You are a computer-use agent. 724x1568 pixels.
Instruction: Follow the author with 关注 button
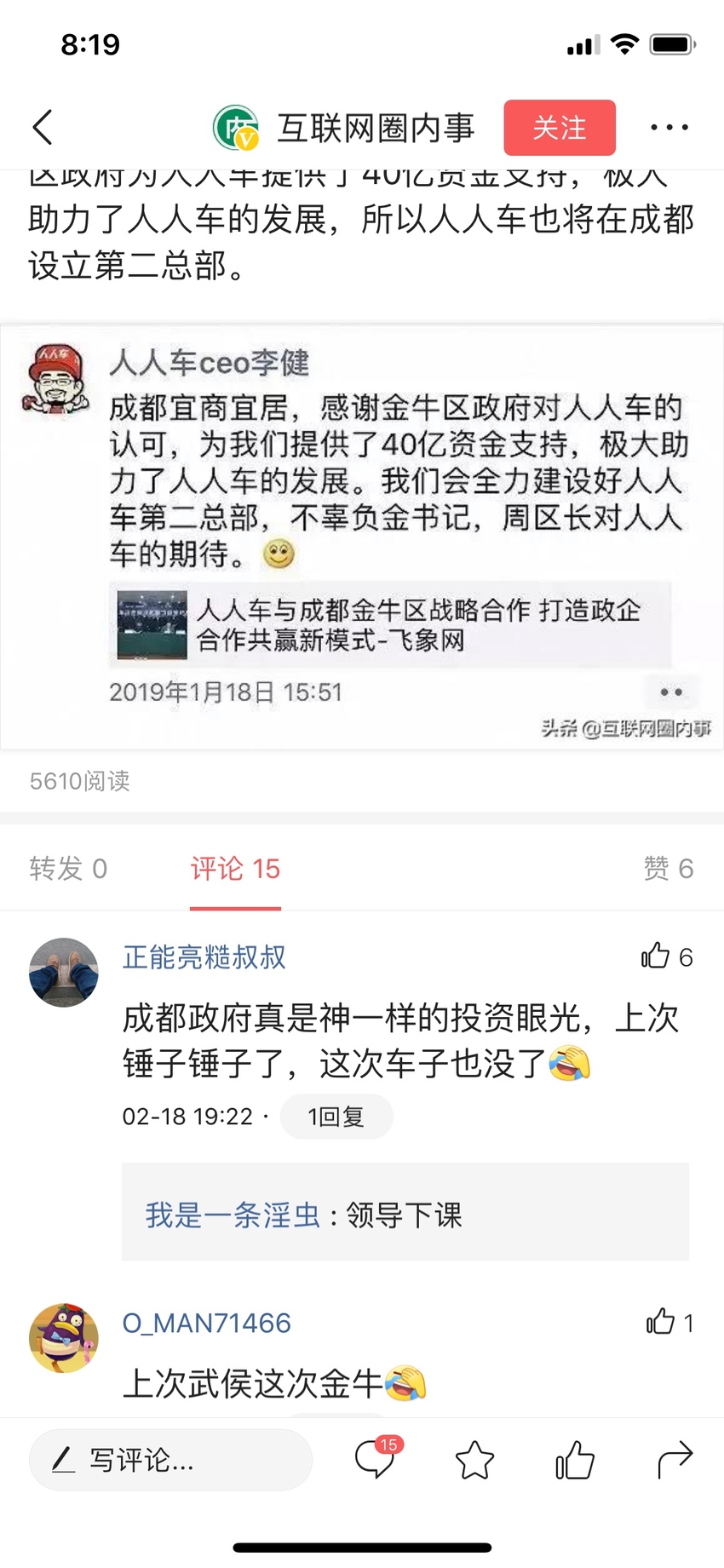pos(560,128)
